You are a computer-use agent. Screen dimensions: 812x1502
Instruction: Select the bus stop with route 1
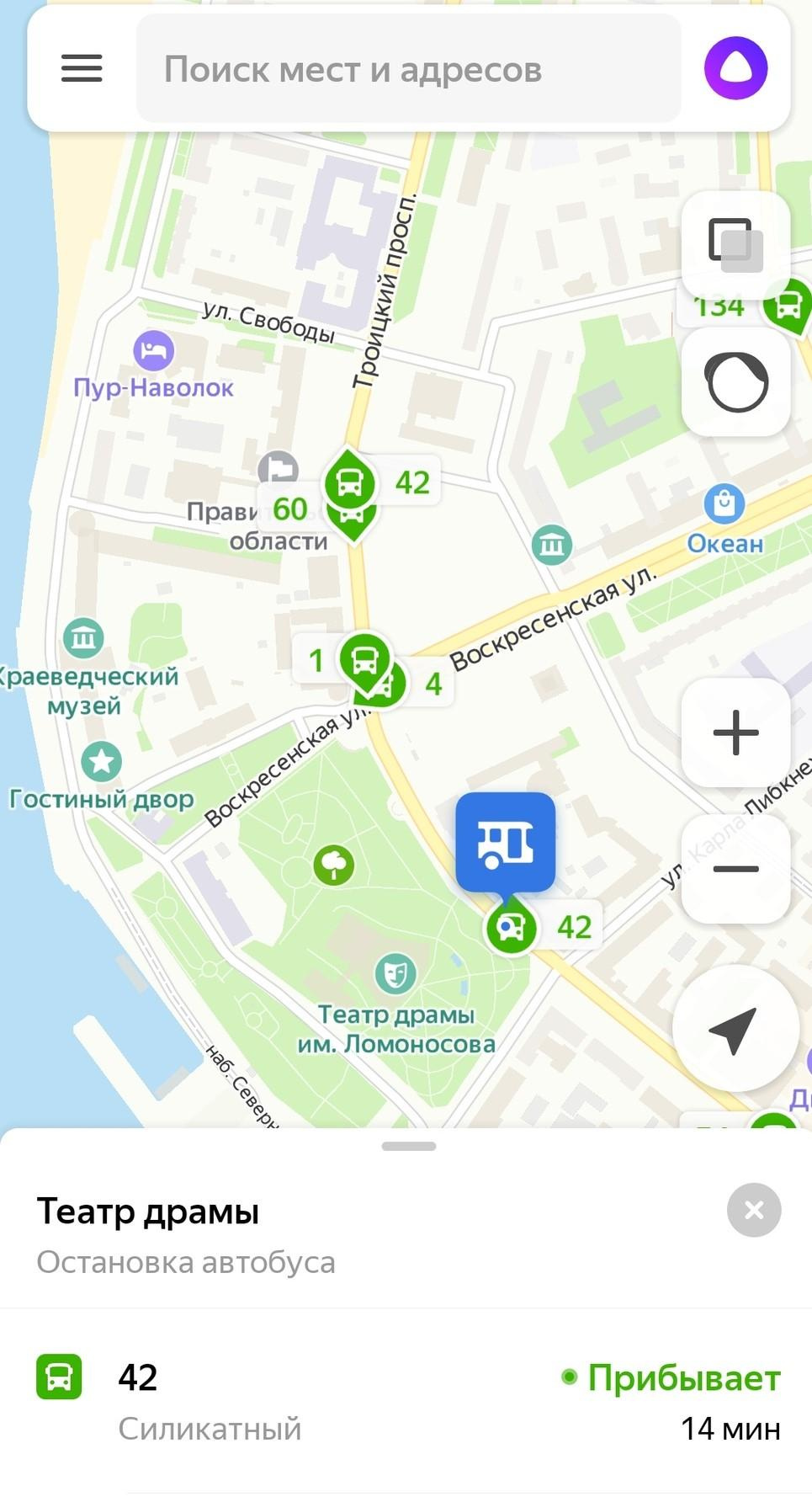(364, 658)
